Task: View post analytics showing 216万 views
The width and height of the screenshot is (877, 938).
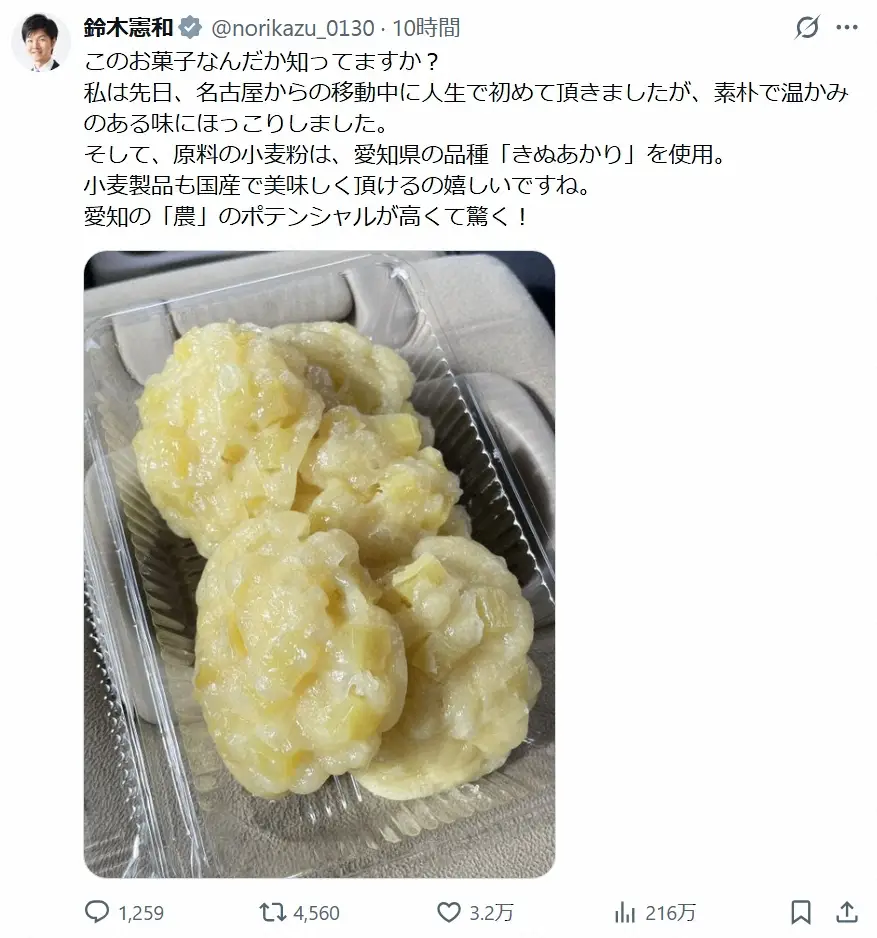Action: tap(625, 912)
